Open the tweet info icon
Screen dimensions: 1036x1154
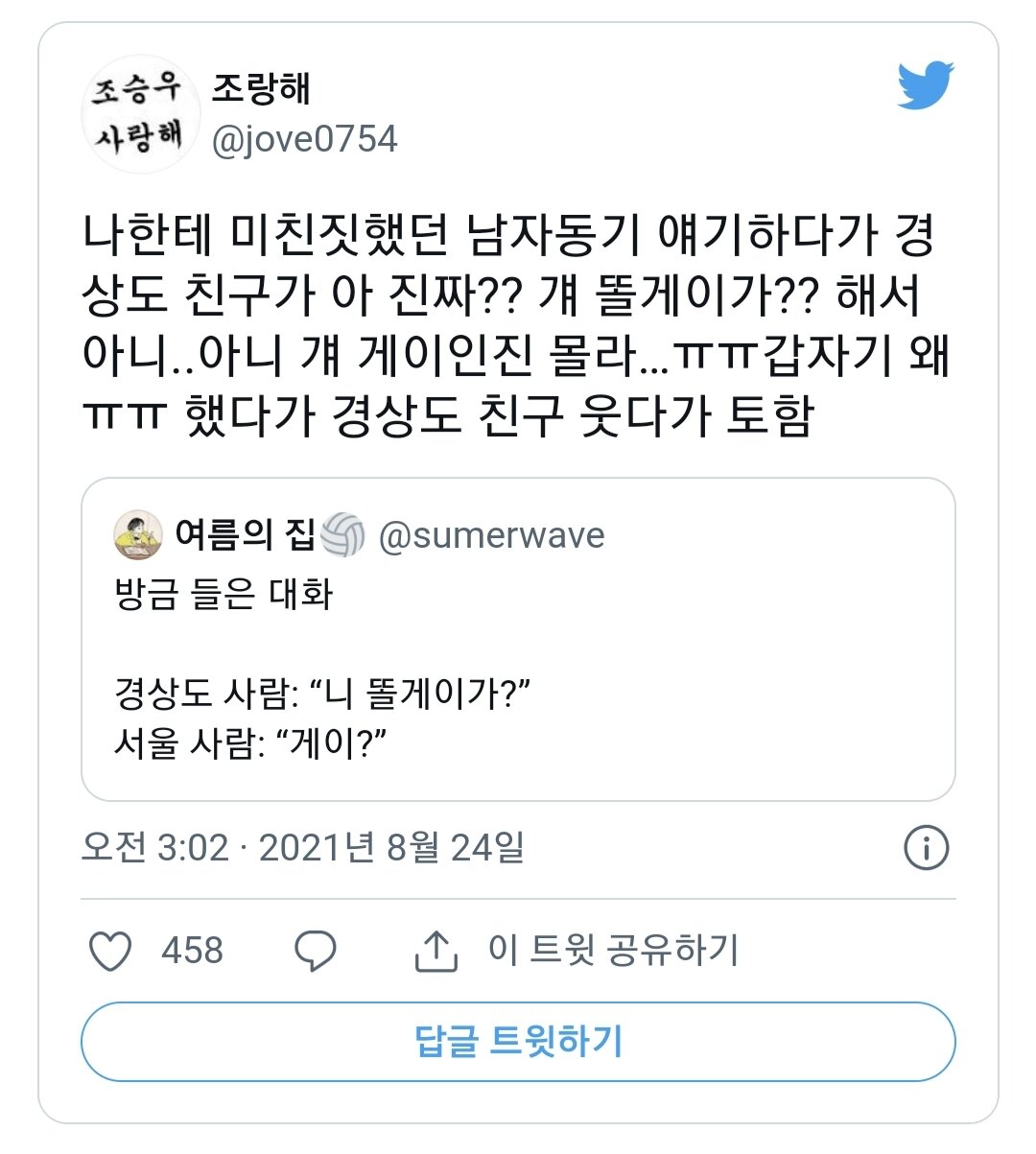click(x=926, y=848)
